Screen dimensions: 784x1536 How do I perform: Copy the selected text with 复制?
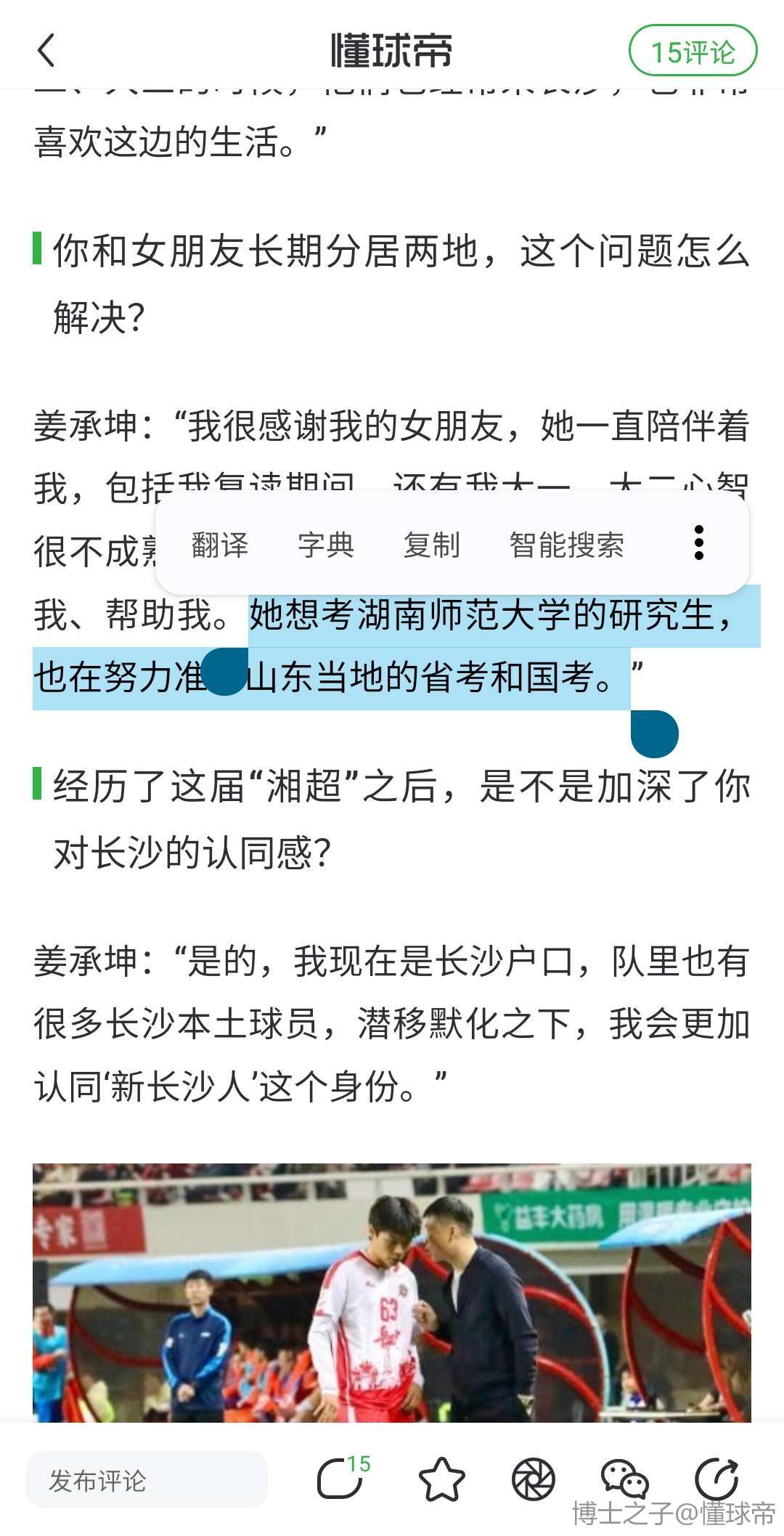(x=432, y=545)
